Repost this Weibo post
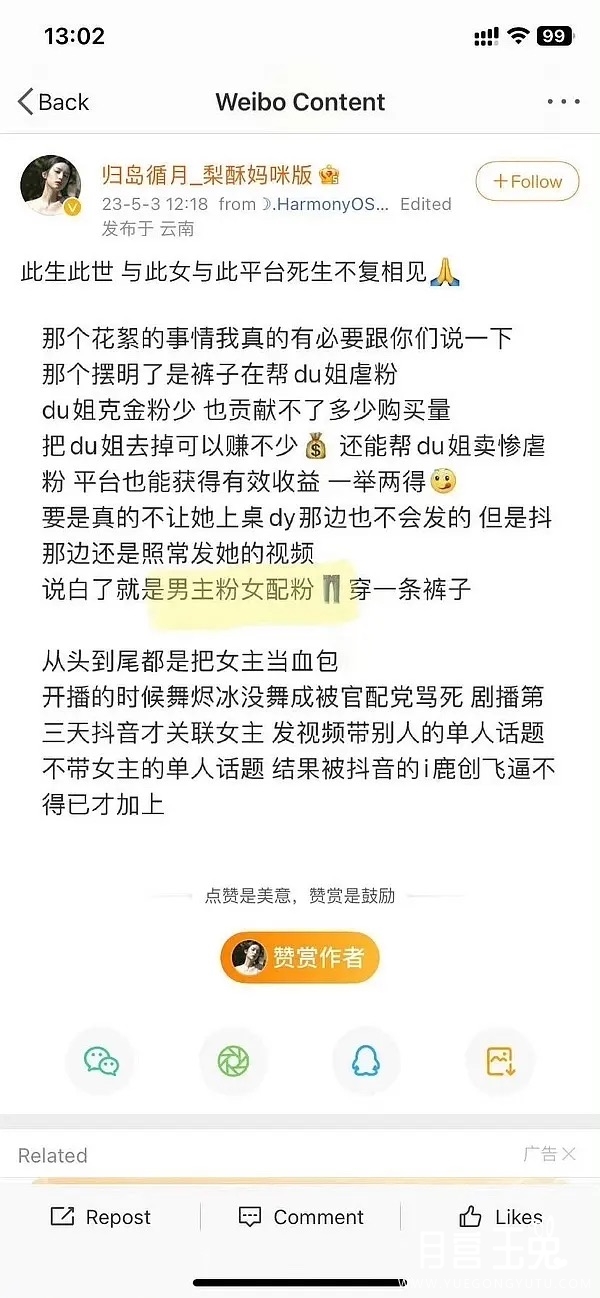The image size is (600, 1298). pos(100,1217)
